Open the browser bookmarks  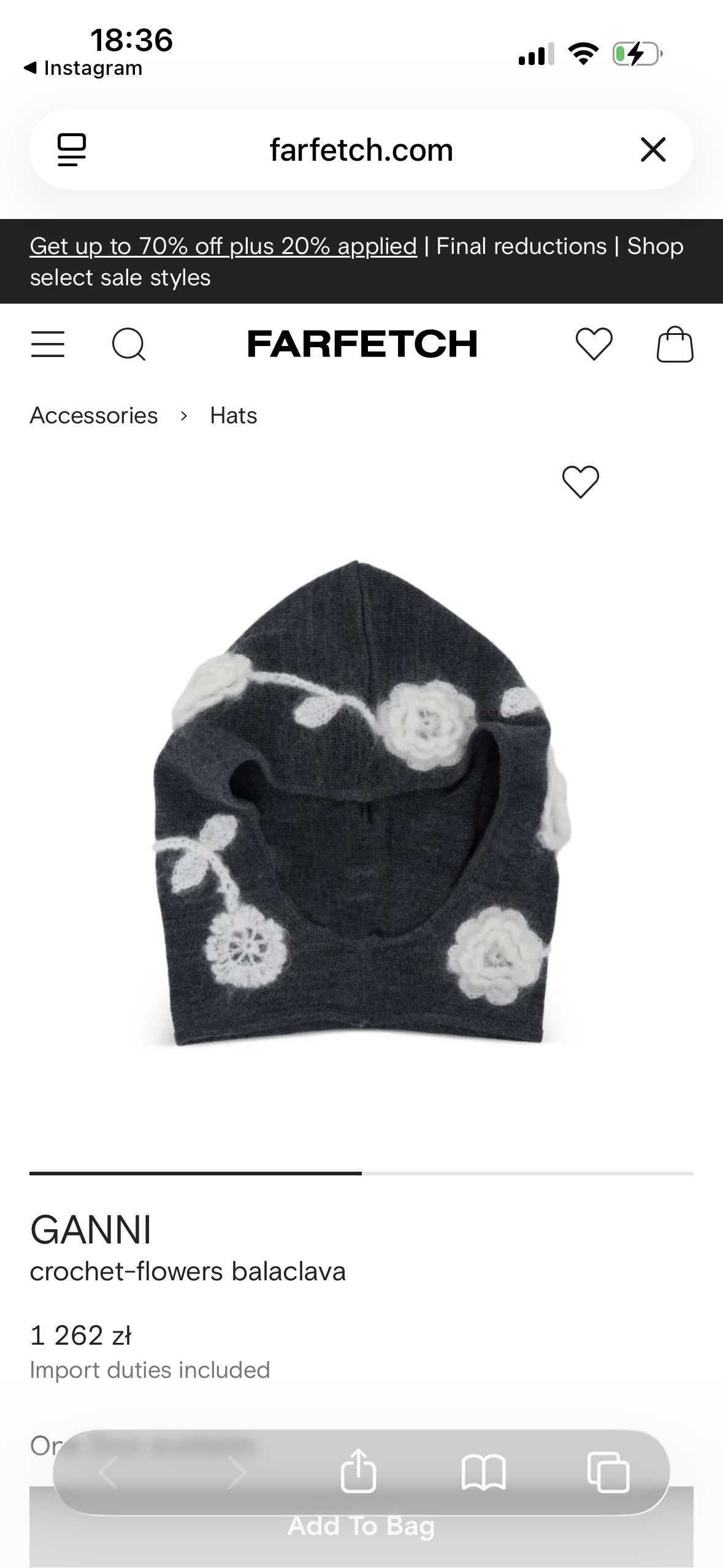point(483,1472)
